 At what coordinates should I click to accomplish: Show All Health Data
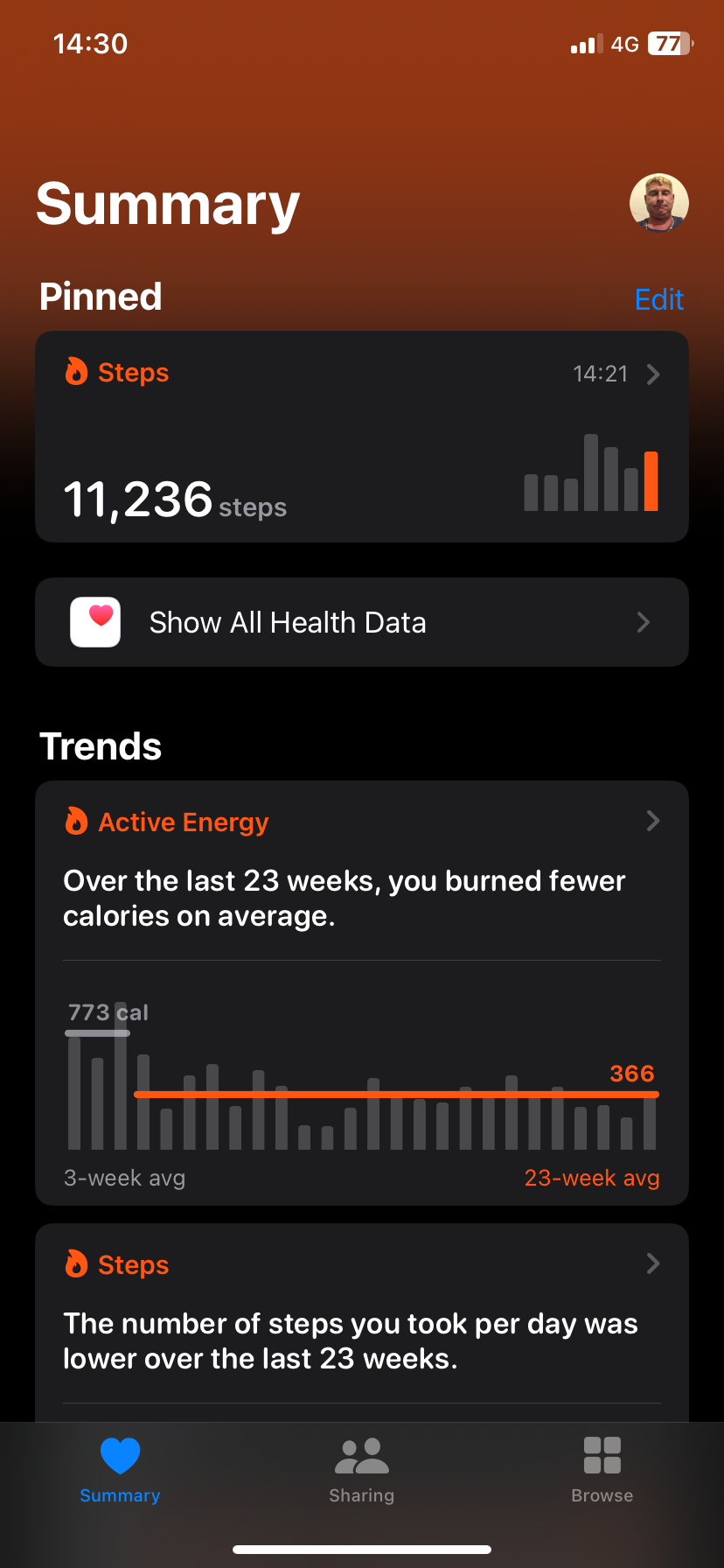361,622
